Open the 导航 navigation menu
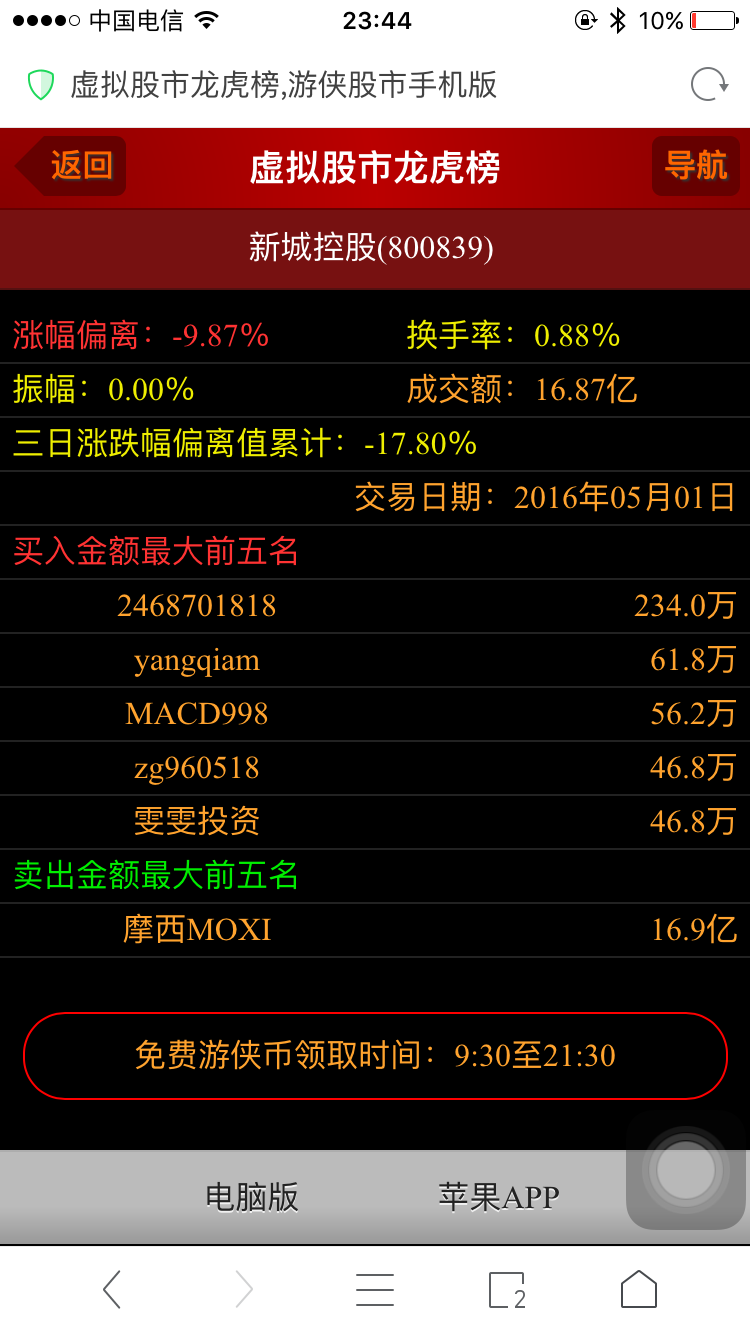The height and width of the screenshot is (1334, 750). click(696, 166)
